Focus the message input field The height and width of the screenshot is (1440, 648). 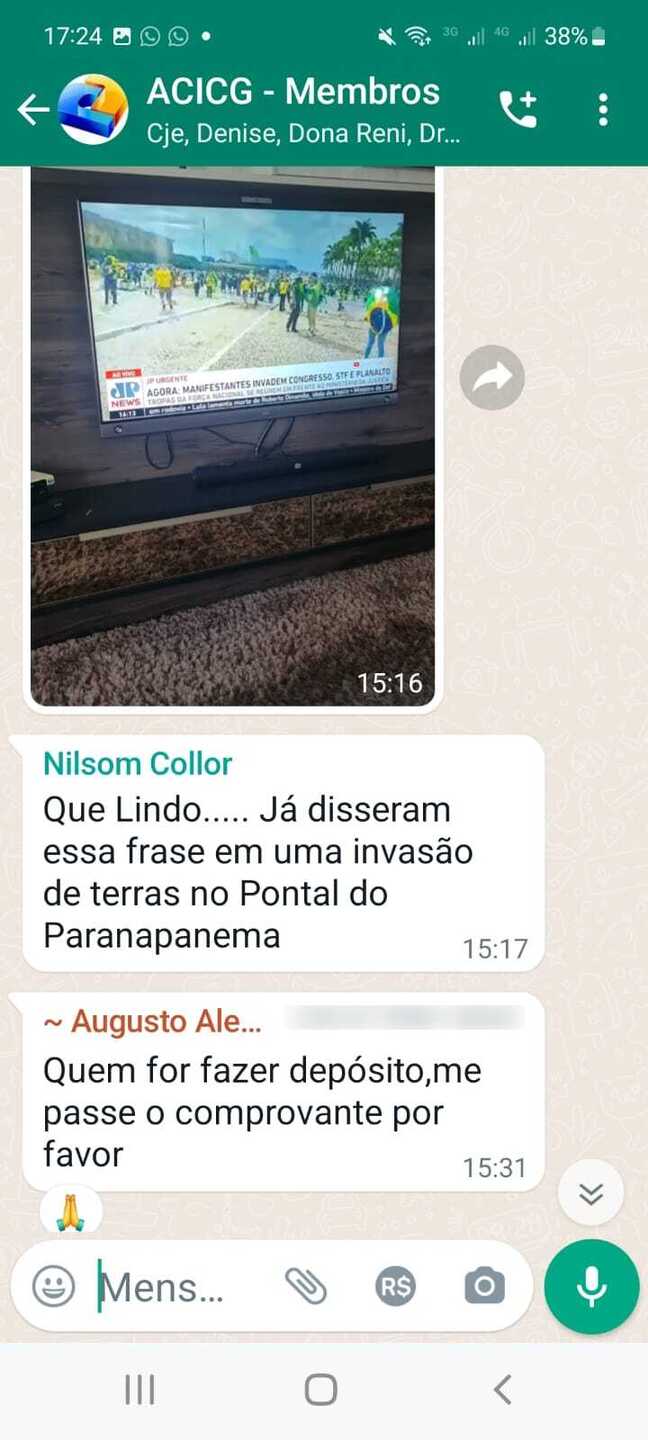click(x=170, y=1287)
